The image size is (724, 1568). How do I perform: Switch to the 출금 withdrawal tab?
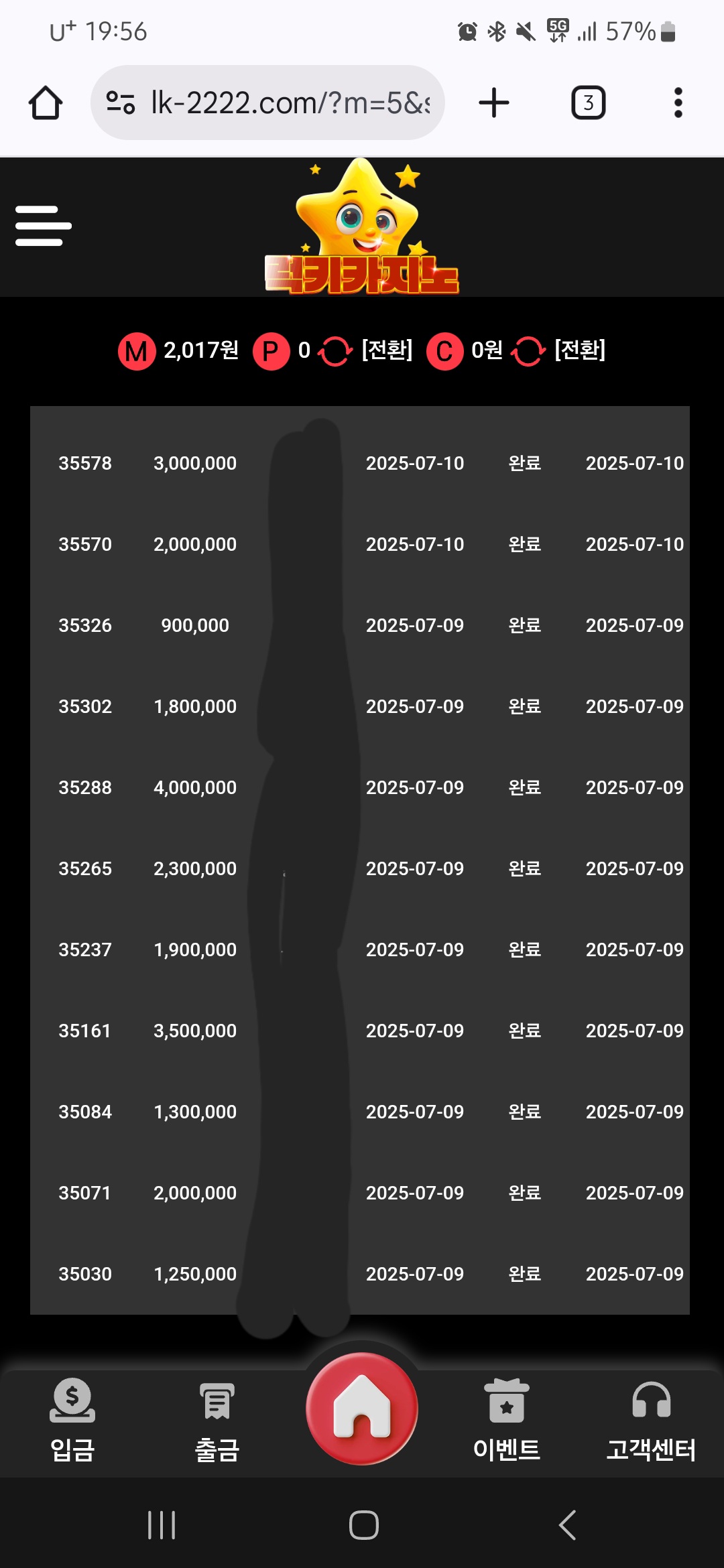[x=217, y=1419]
